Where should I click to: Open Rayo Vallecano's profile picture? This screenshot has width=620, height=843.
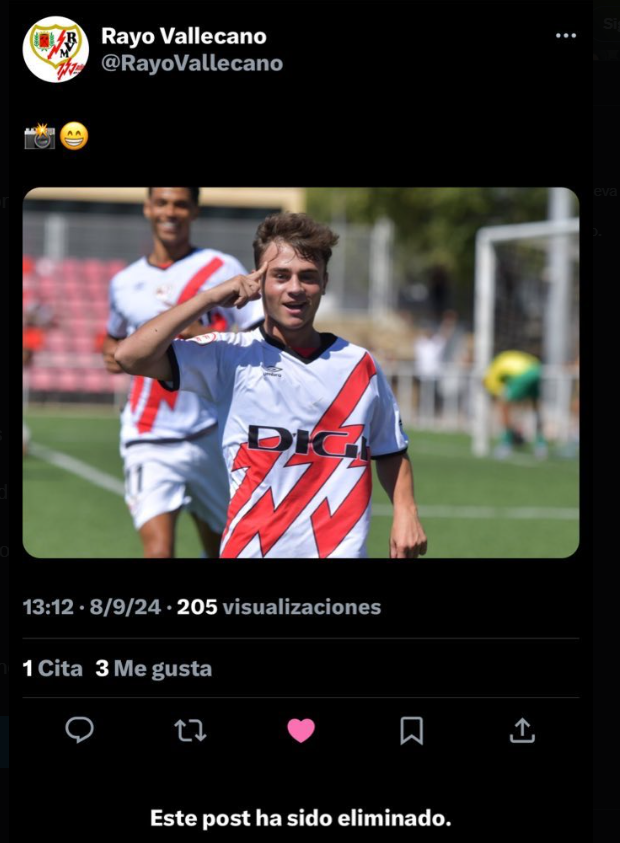point(55,49)
